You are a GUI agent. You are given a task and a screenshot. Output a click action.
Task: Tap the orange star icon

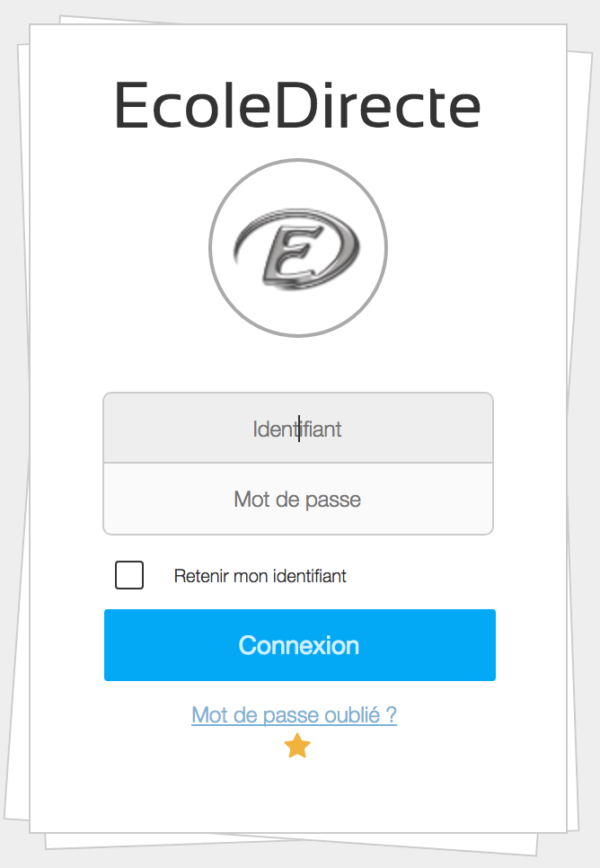click(x=297, y=746)
